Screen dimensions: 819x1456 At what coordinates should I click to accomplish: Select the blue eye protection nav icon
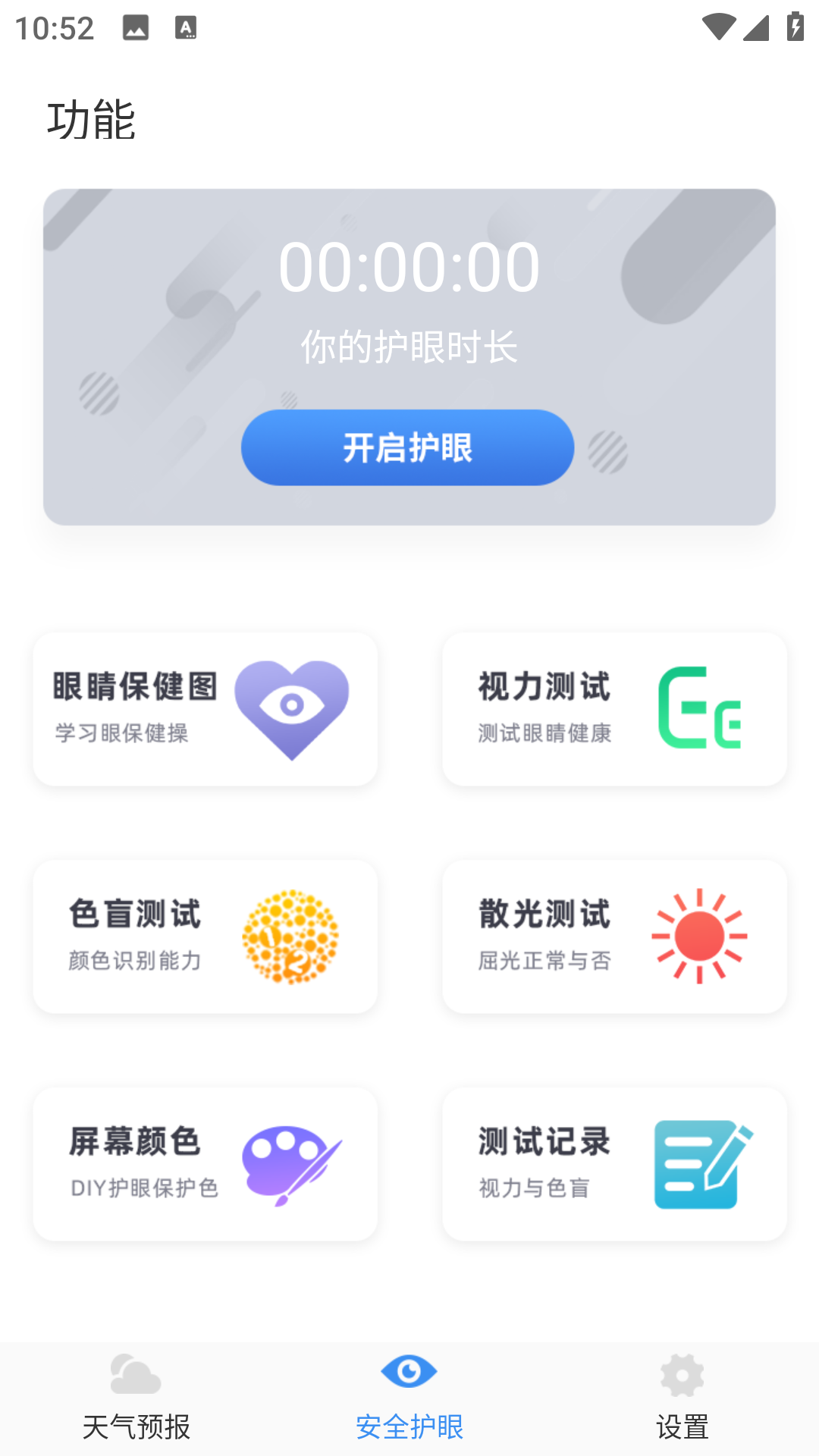409,1373
